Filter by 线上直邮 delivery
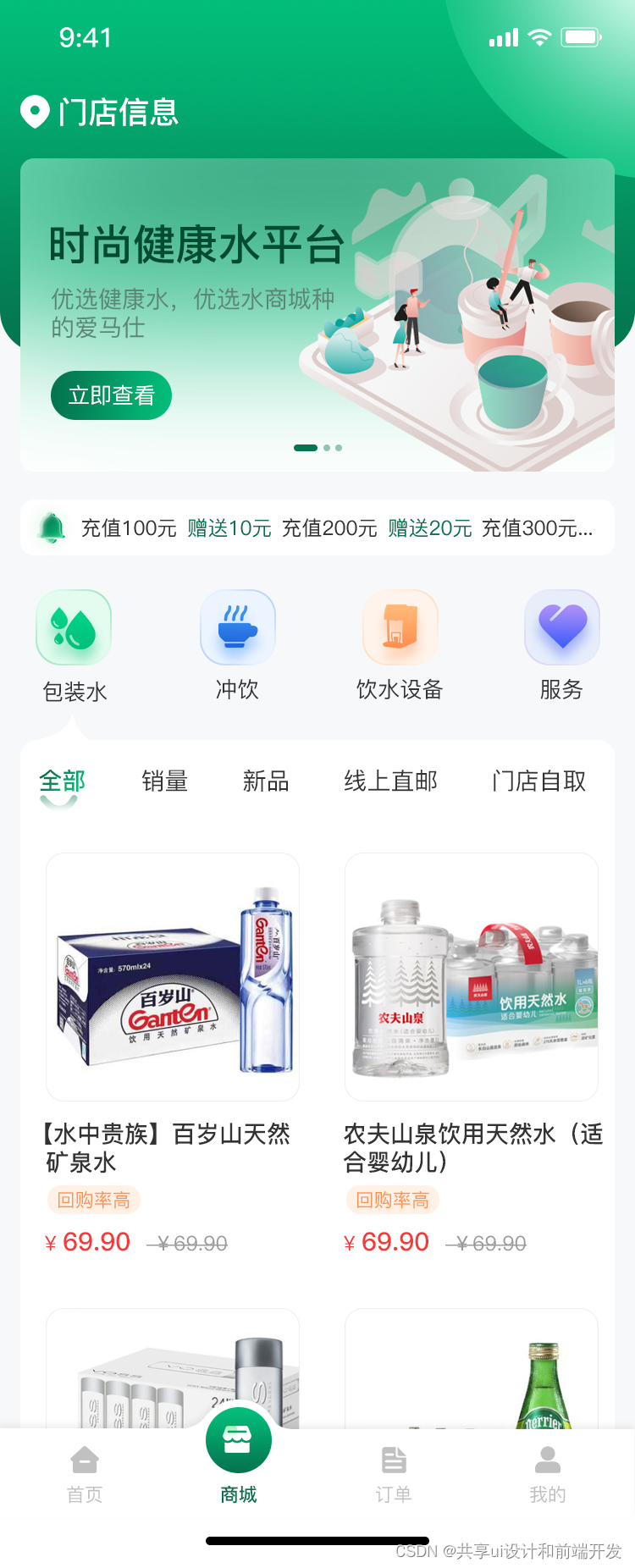The height and width of the screenshot is (1568, 635). pyautogui.click(x=390, y=781)
